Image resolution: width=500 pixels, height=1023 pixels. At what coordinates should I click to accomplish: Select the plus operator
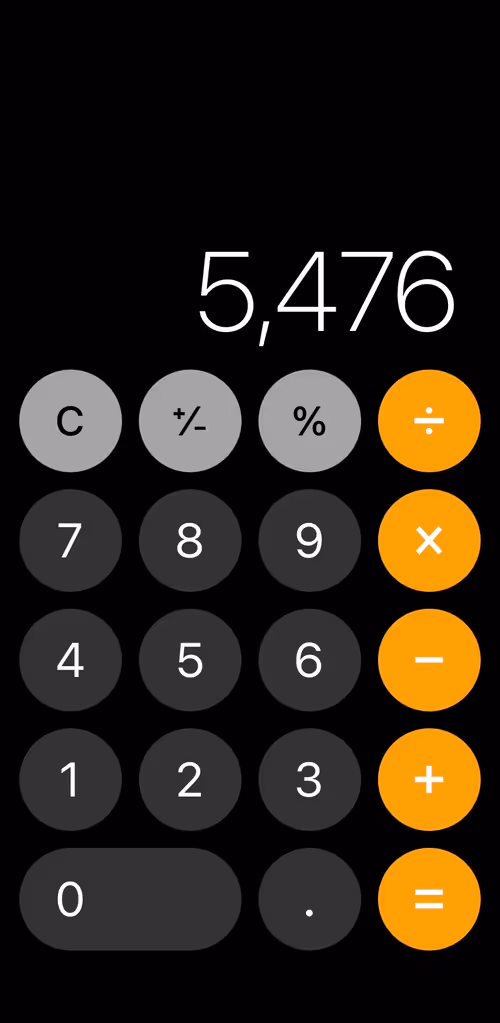pyautogui.click(x=430, y=779)
